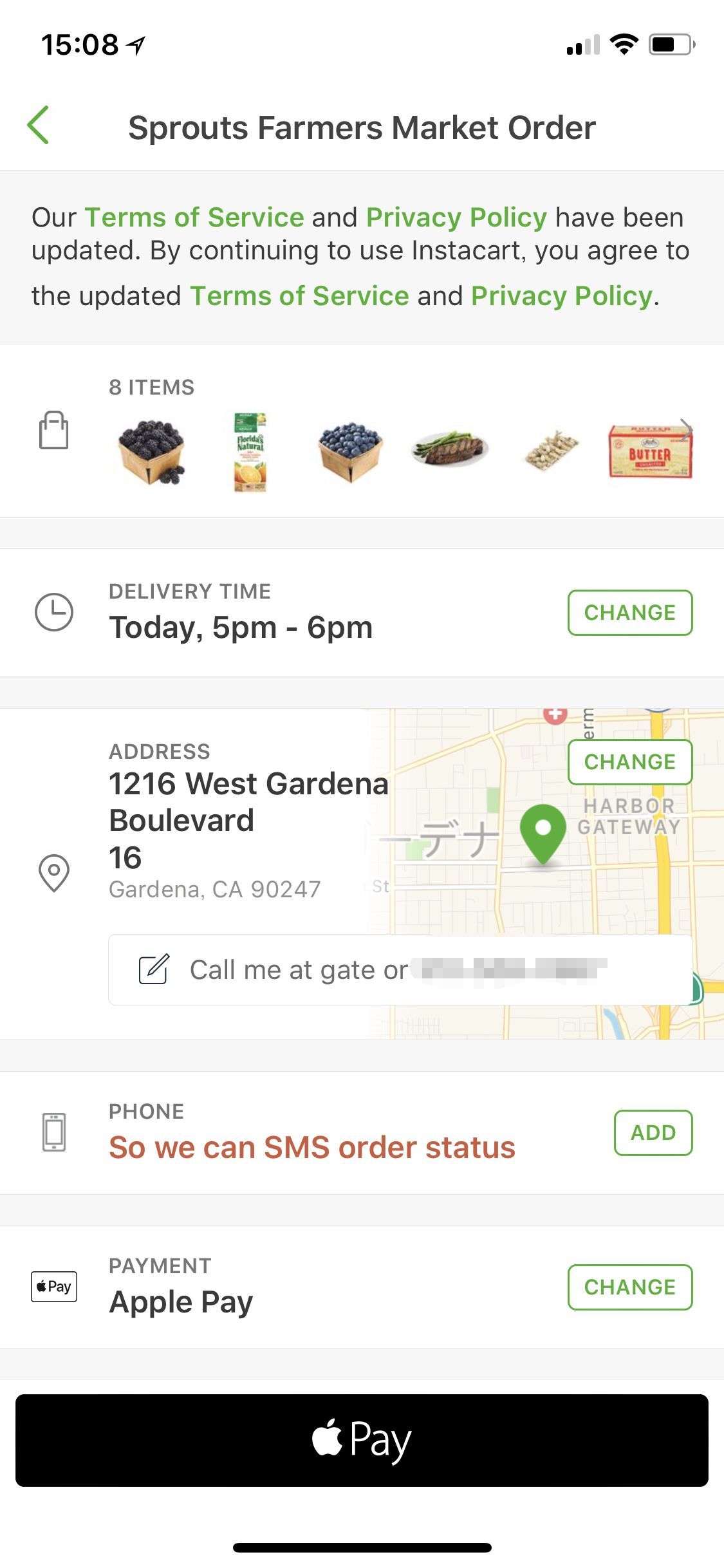View the blackberries item thumbnail
This screenshot has height=1568, width=724.
[152, 451]
